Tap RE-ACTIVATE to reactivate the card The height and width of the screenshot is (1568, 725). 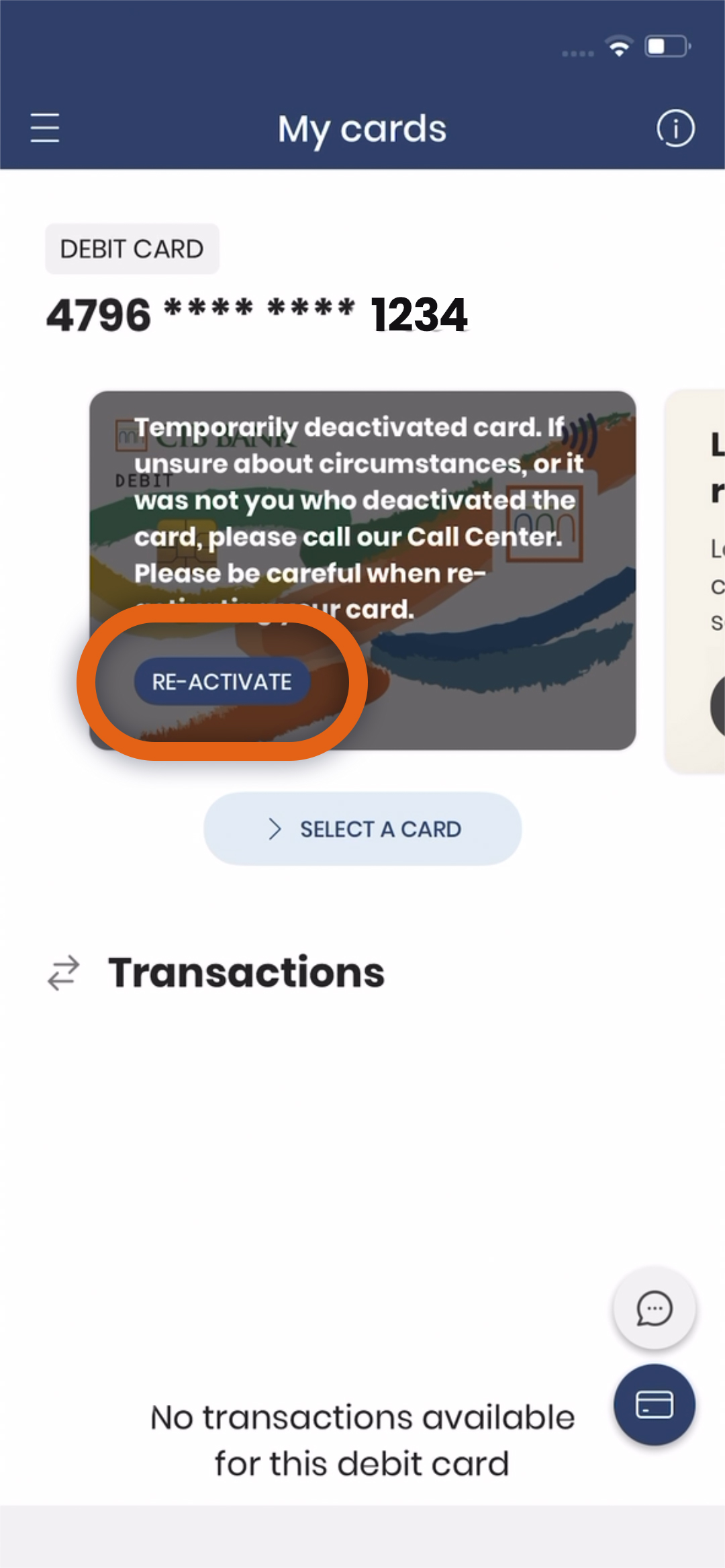(x=222, y=682)
